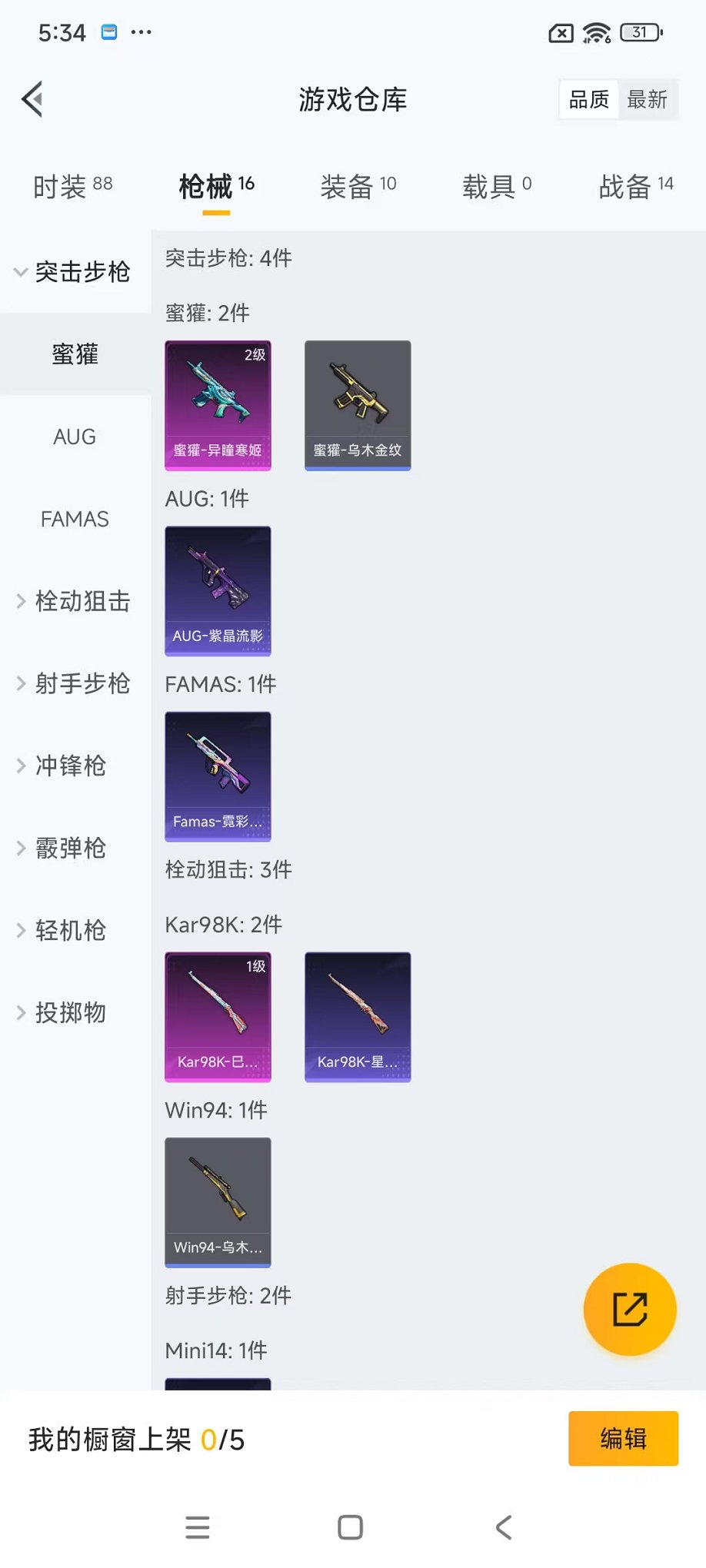Tap the 0/5 showcase progress indicator
Image resolution: width=706 pixels, height=1568 pixels.
[x=225, y=1439]
